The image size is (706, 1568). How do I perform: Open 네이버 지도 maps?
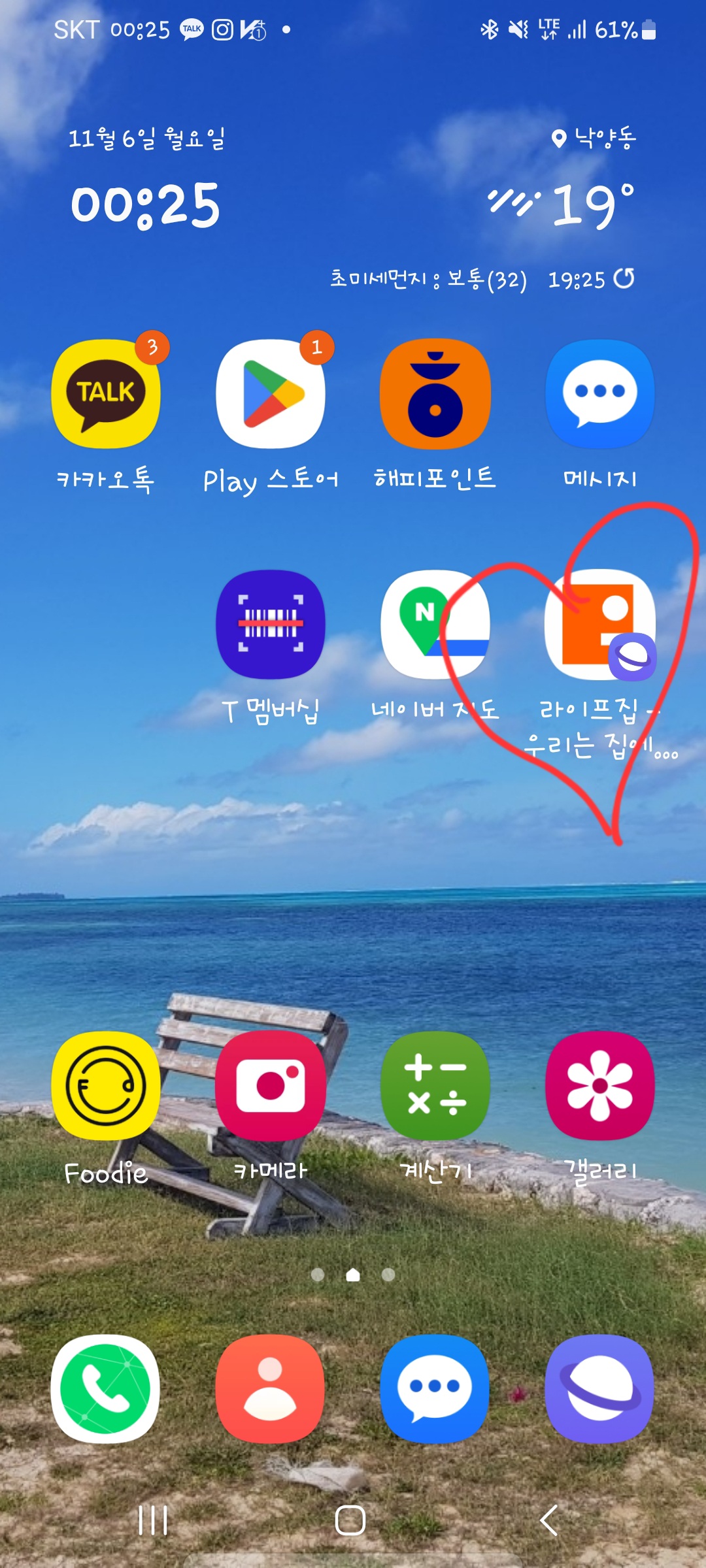coord(435,624)
